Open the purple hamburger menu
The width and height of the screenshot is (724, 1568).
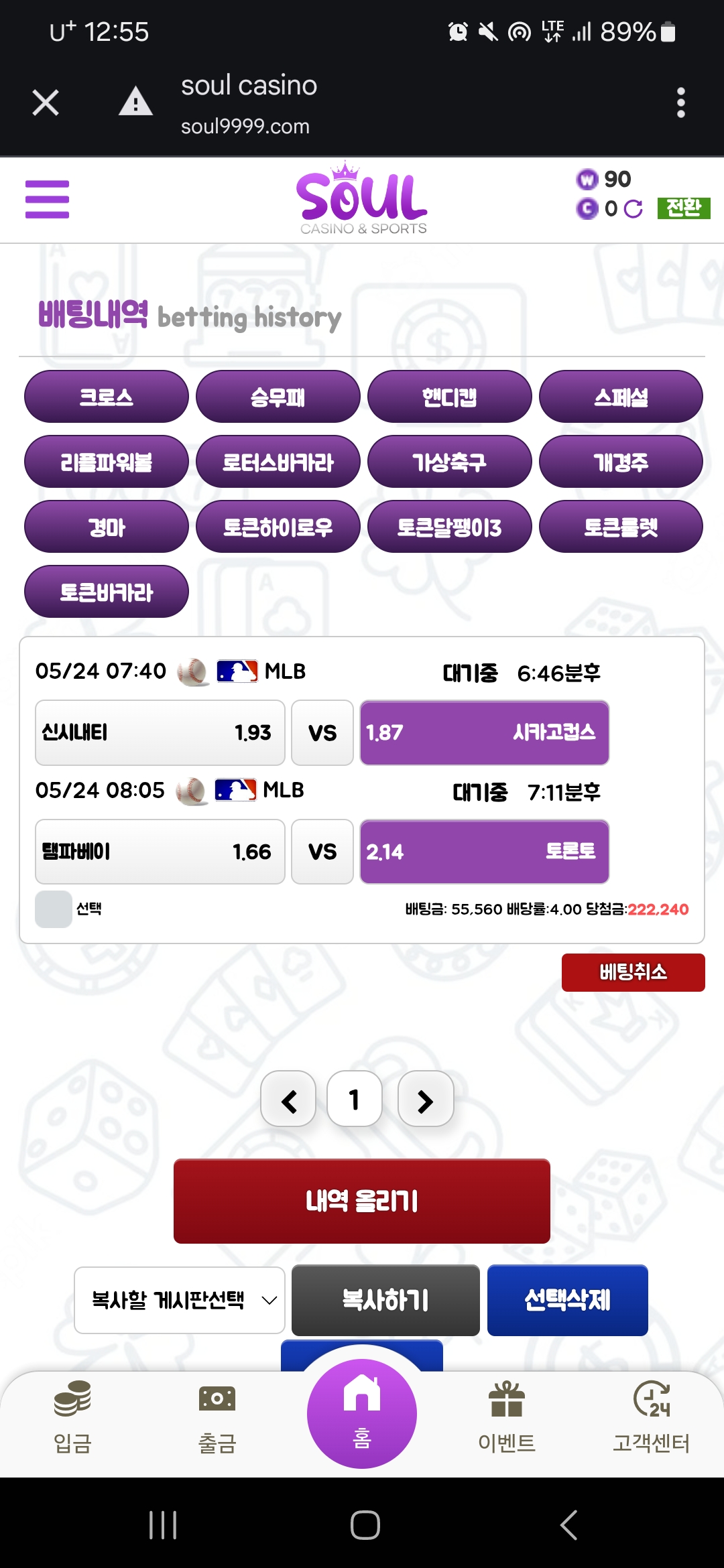47,199
